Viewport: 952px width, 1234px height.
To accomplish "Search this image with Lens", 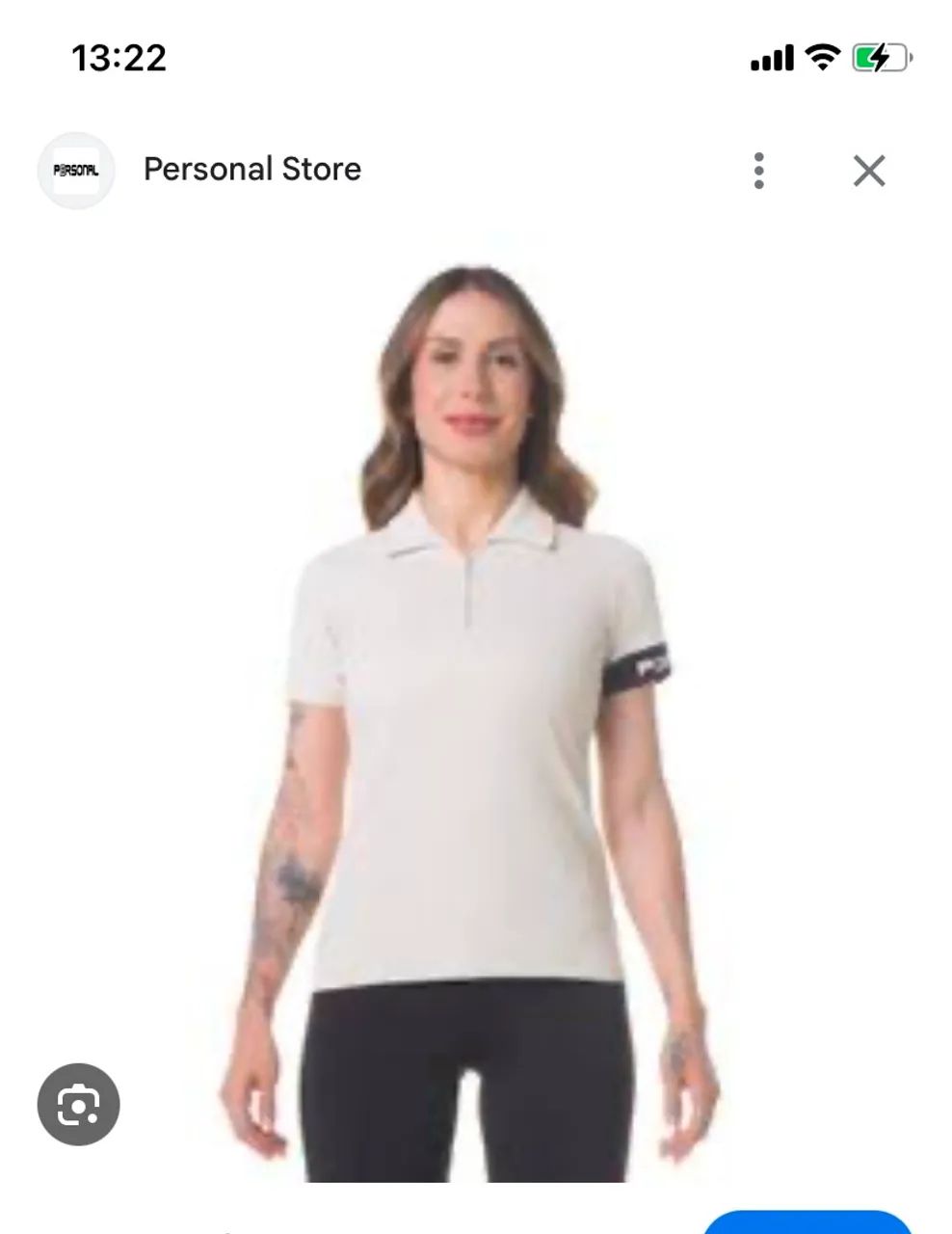I will click(78, 1105).
